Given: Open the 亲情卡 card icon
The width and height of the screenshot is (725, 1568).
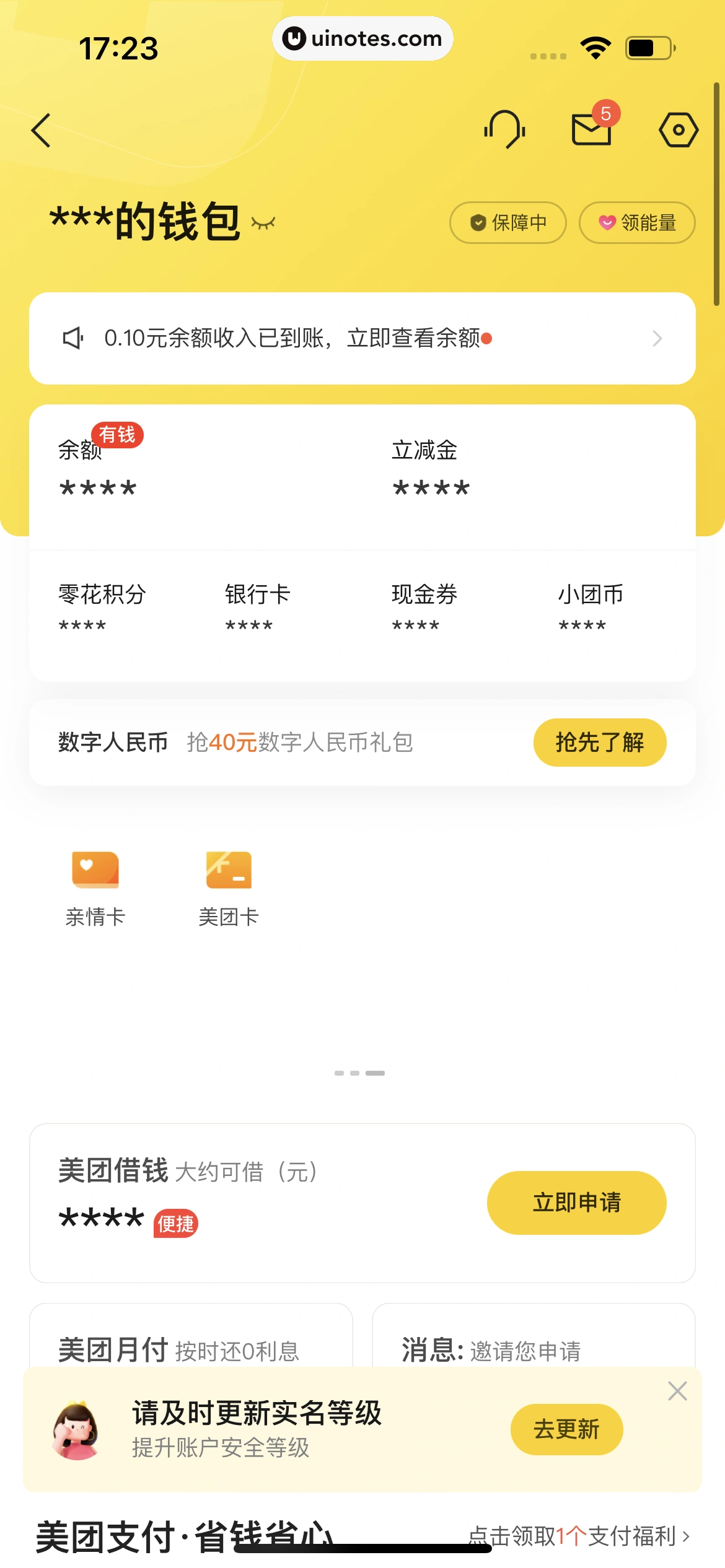Looking at the screenshot, I should pos(95,869).
